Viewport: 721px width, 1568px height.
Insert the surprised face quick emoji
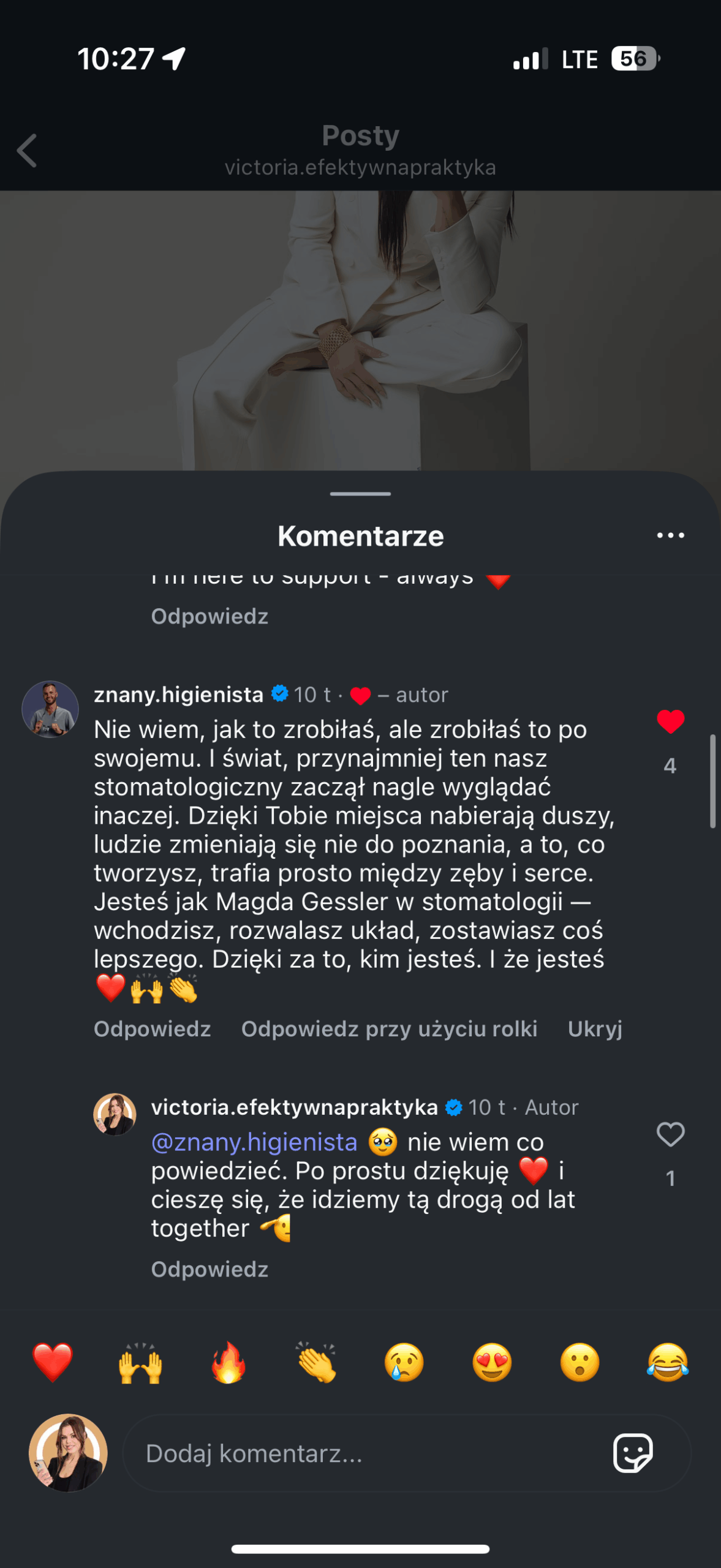579,1363
